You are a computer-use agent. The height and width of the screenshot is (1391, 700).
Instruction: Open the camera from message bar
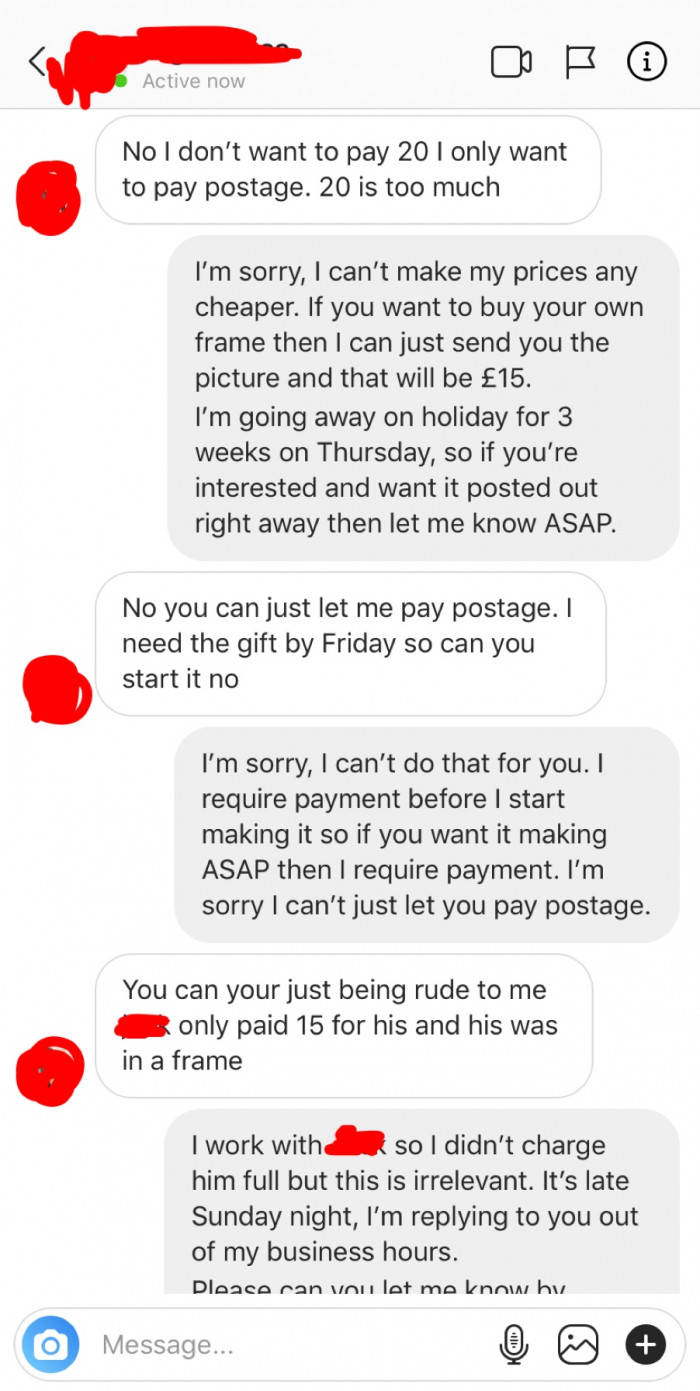(x=49, y=1345)
